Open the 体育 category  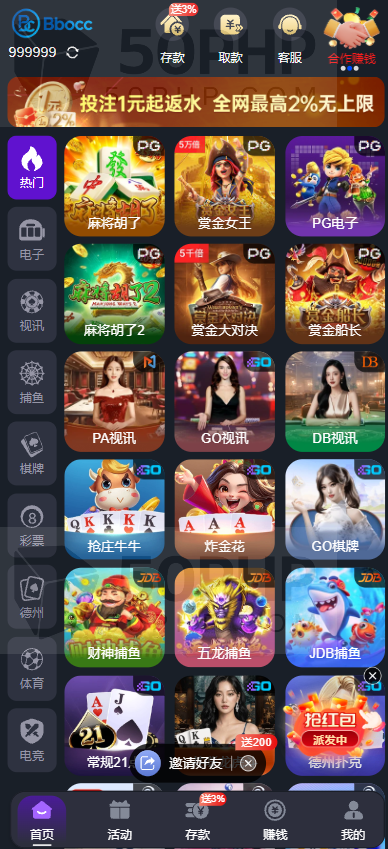pyautogui.click(x=32, y=669)
